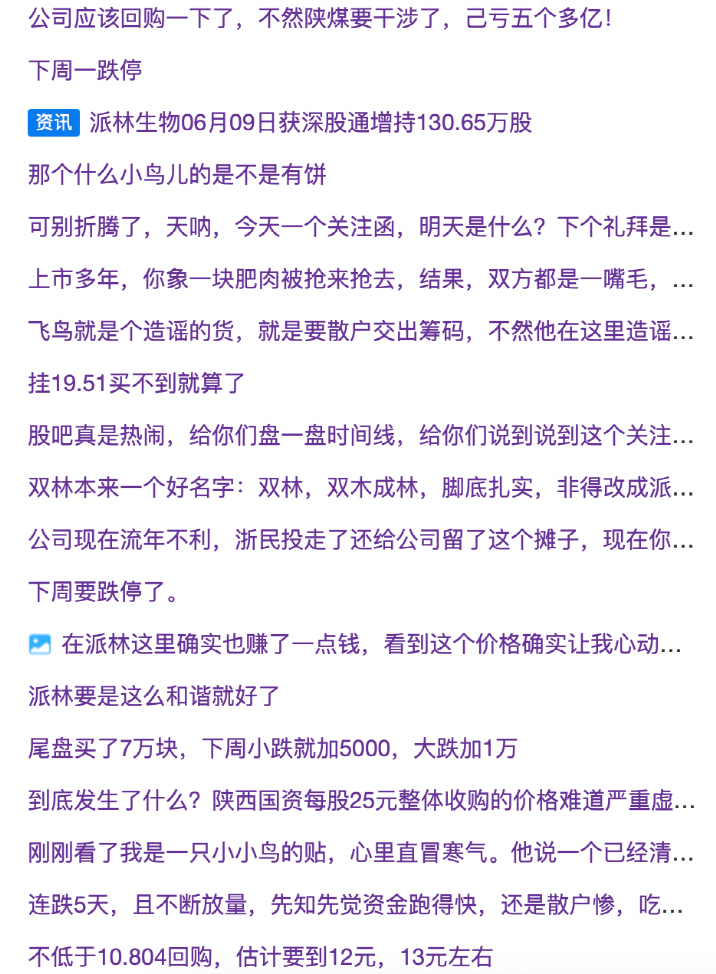Open post 不低于10.804回购
716x974 pixels.
click(260, 956)
